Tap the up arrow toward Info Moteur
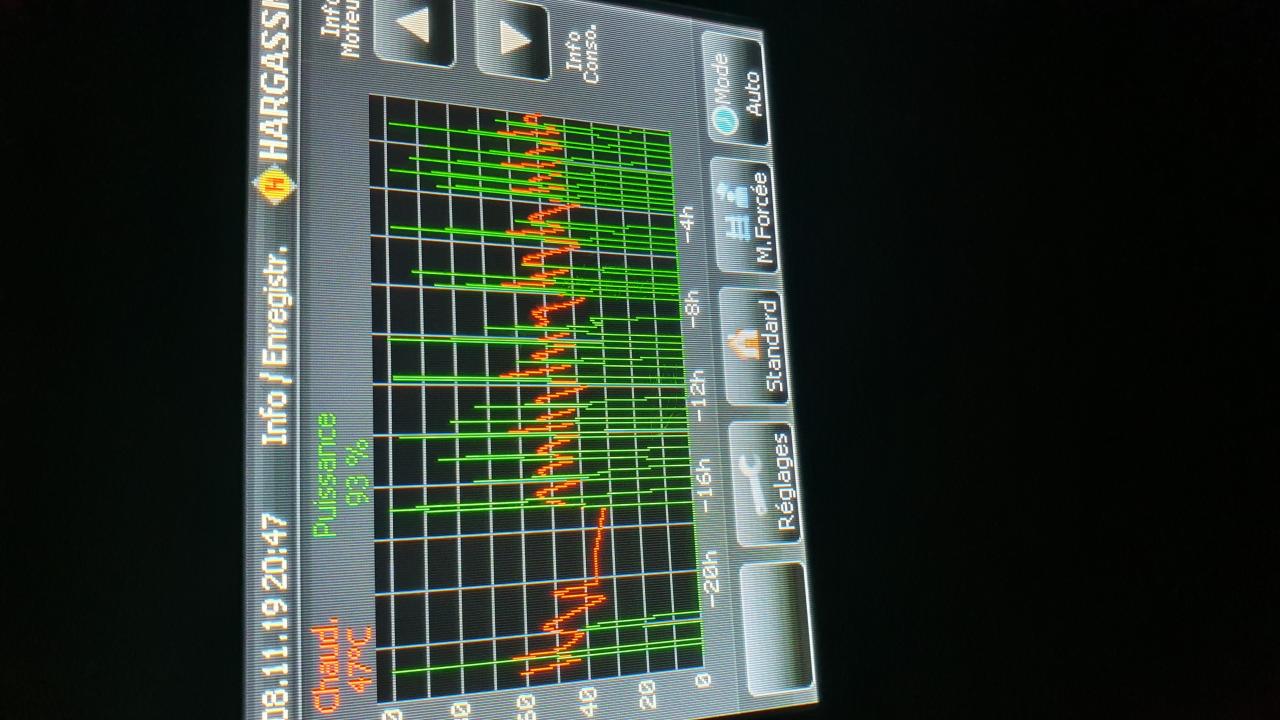The image size is (1280, 720). click(413, 30)
